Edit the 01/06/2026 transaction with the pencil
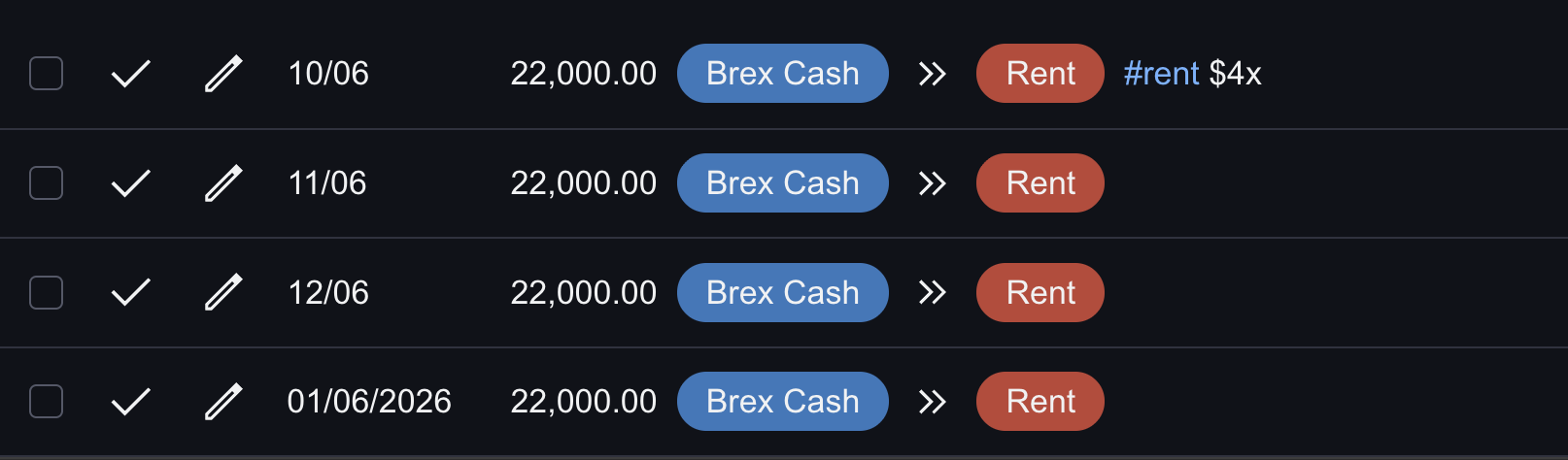Screen dimensions: 1568x460 [x=223, y=402]
